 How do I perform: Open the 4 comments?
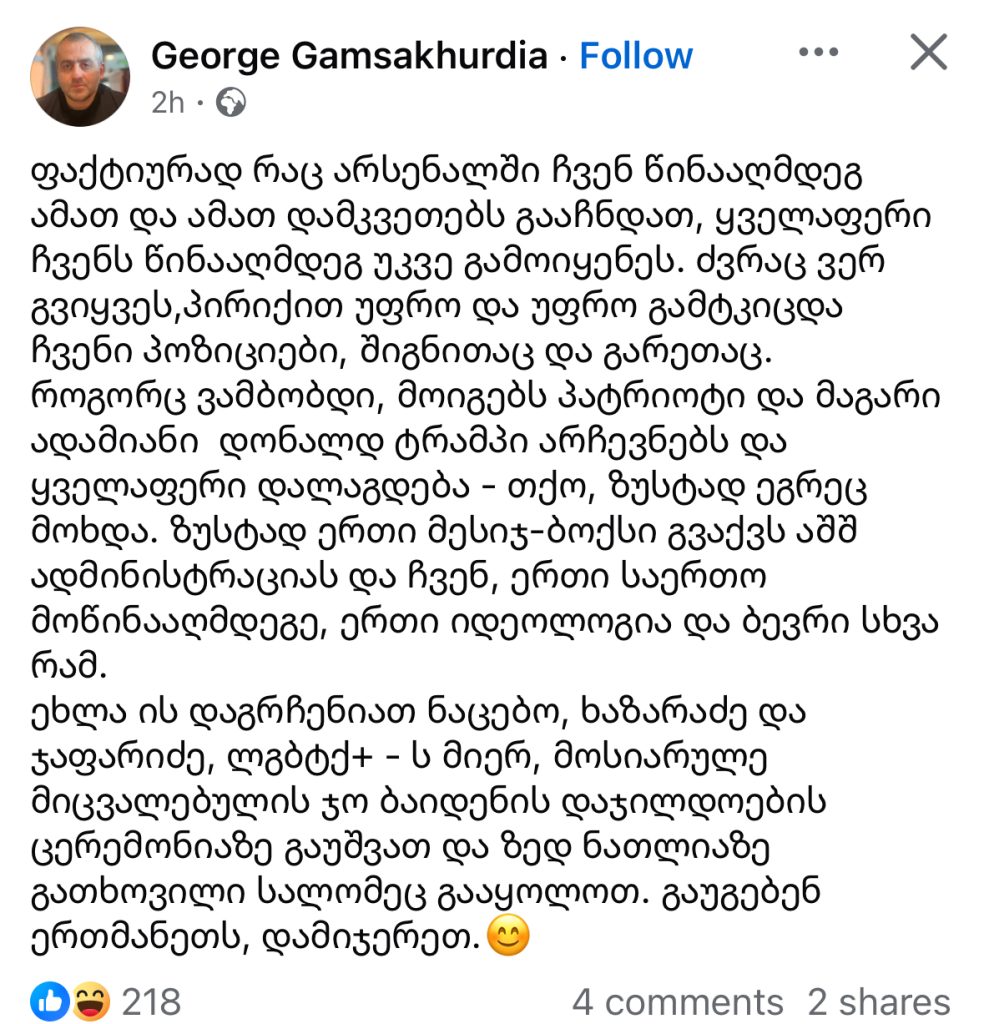(677, 1001)
